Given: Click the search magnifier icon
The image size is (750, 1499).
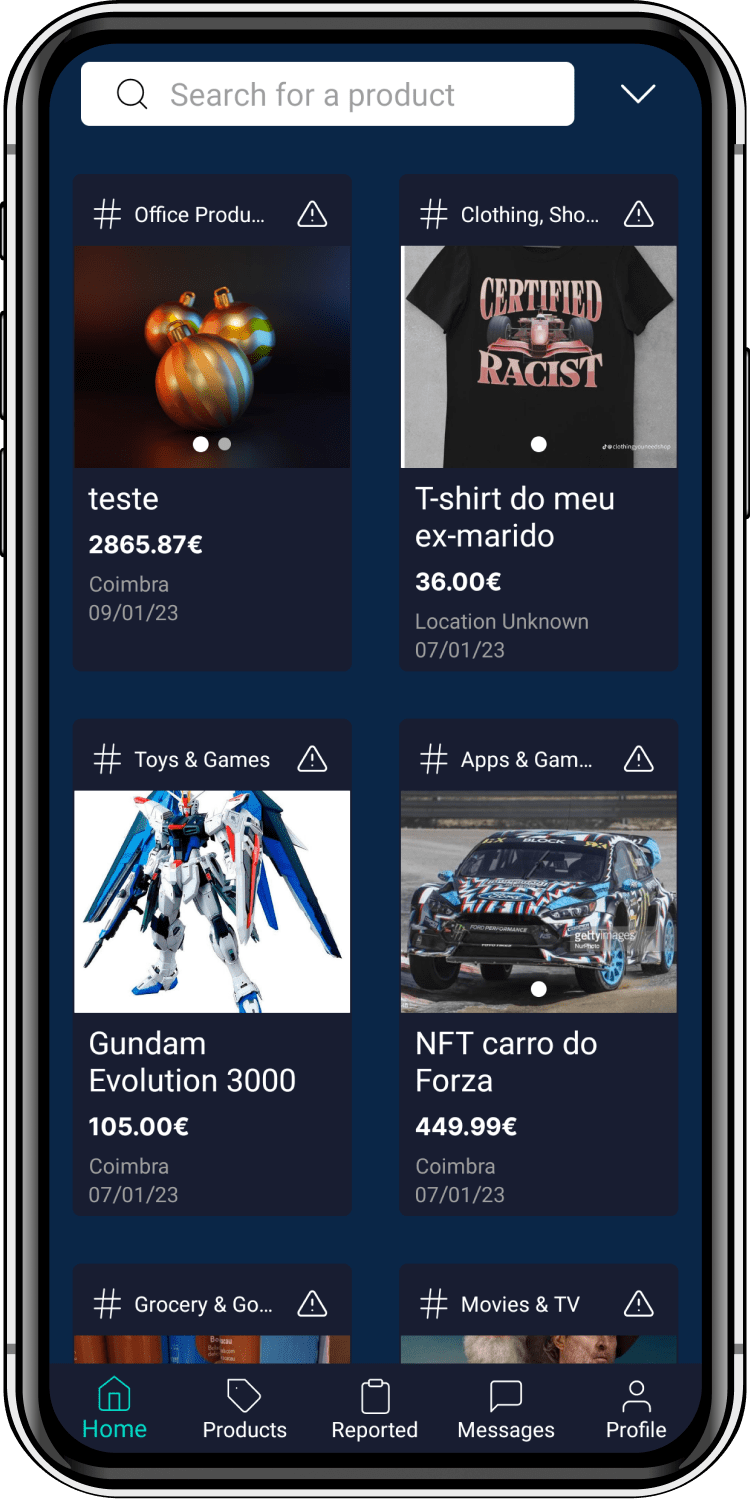Looking at the screenshot, I should 132,93.
